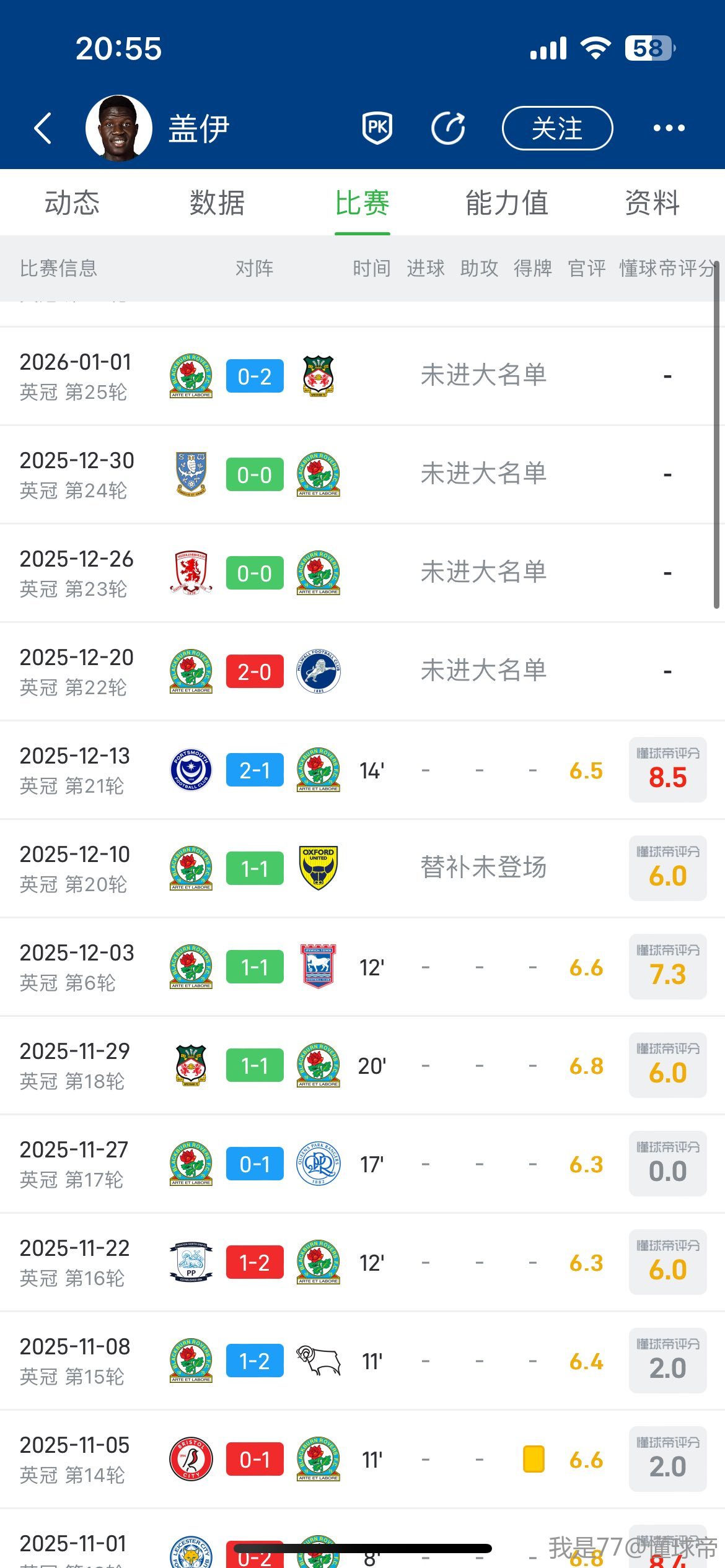Image resolution: width=725 pixels, height=1568 pixels.
Task: Go back using the arrow icon
Action: [x=43, y=128]
